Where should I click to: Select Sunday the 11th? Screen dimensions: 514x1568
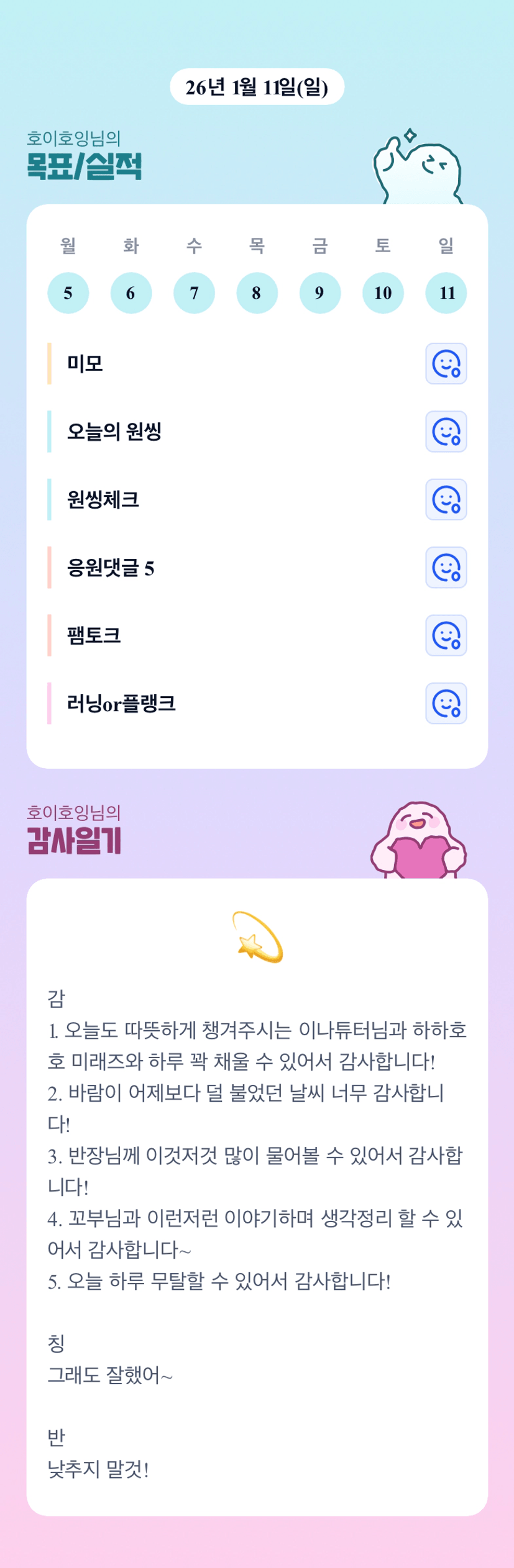coord(446,293)
